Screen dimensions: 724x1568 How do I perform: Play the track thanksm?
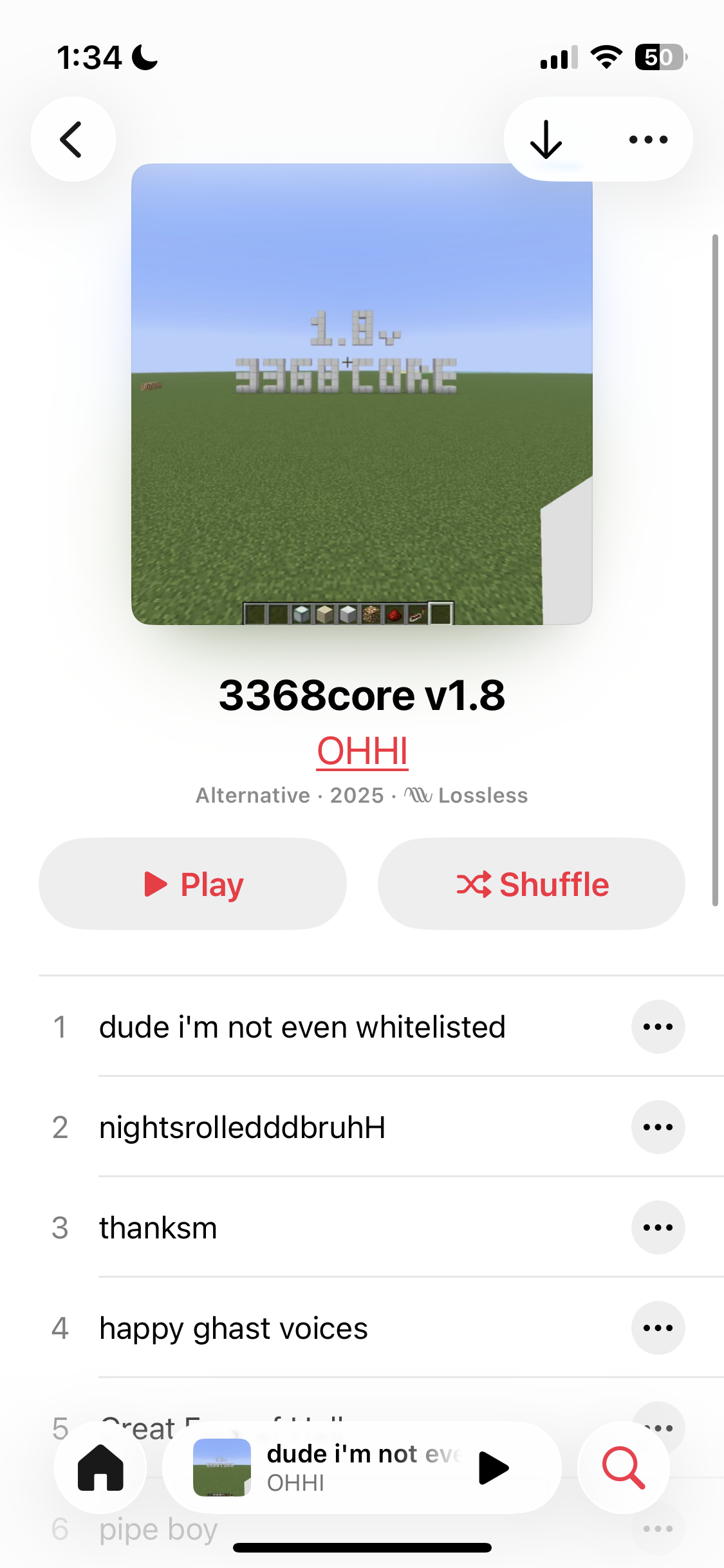click(x=158, y=1227)
